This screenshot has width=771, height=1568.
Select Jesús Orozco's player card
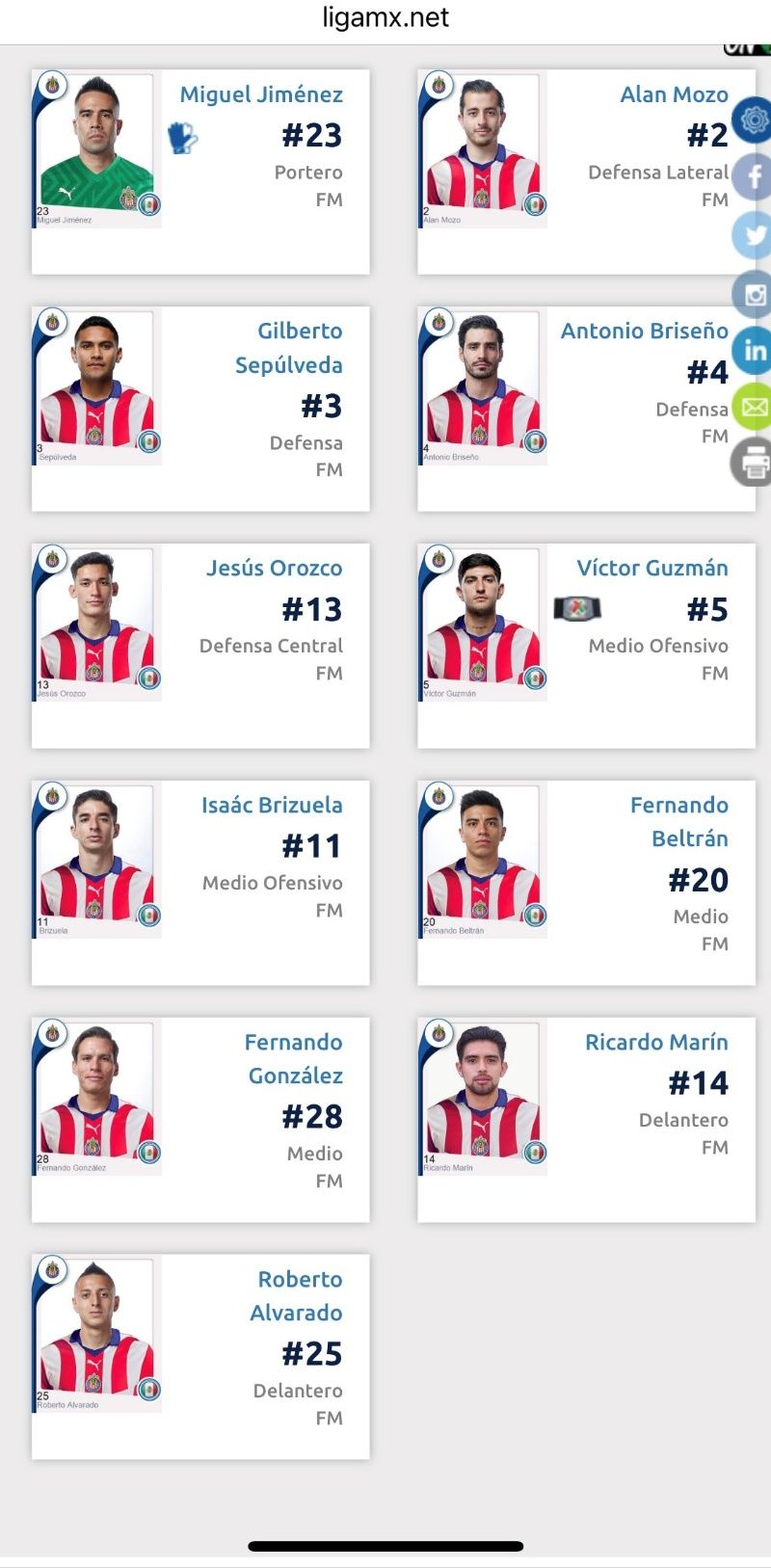coord(274,568)
